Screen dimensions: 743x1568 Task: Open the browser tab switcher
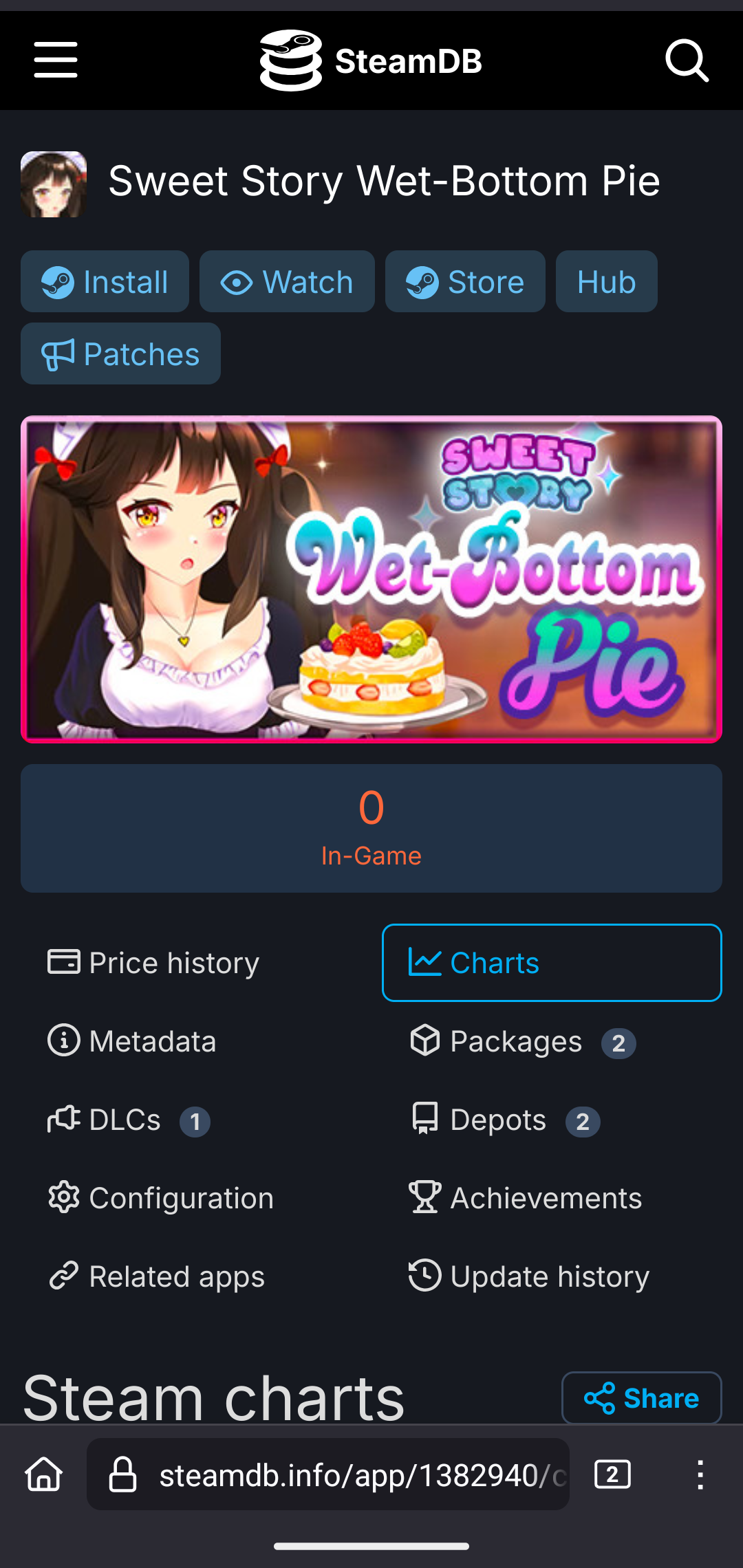[x=612, y=1474]
